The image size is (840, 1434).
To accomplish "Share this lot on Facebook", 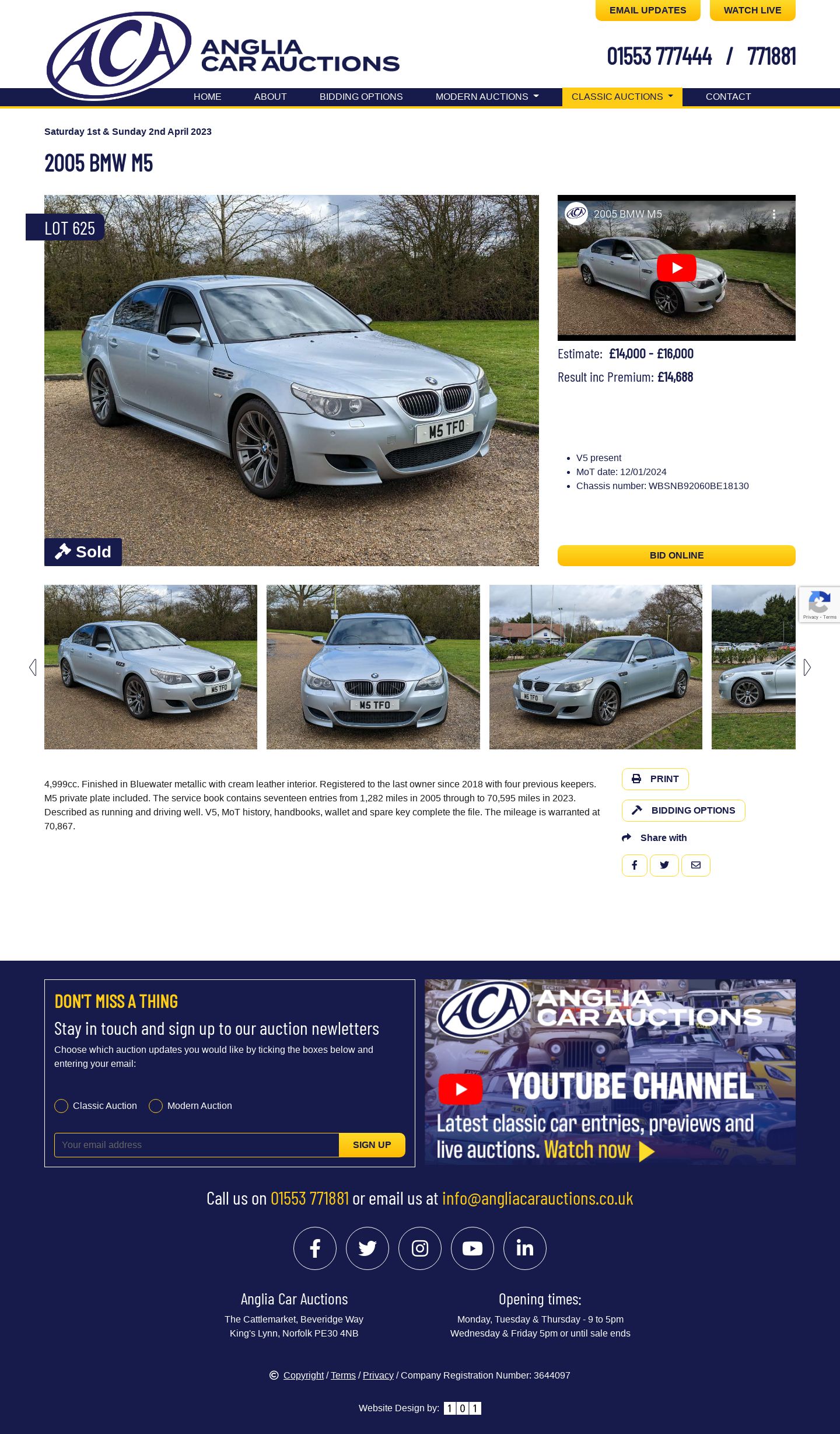I will click(x=634, y=866).
